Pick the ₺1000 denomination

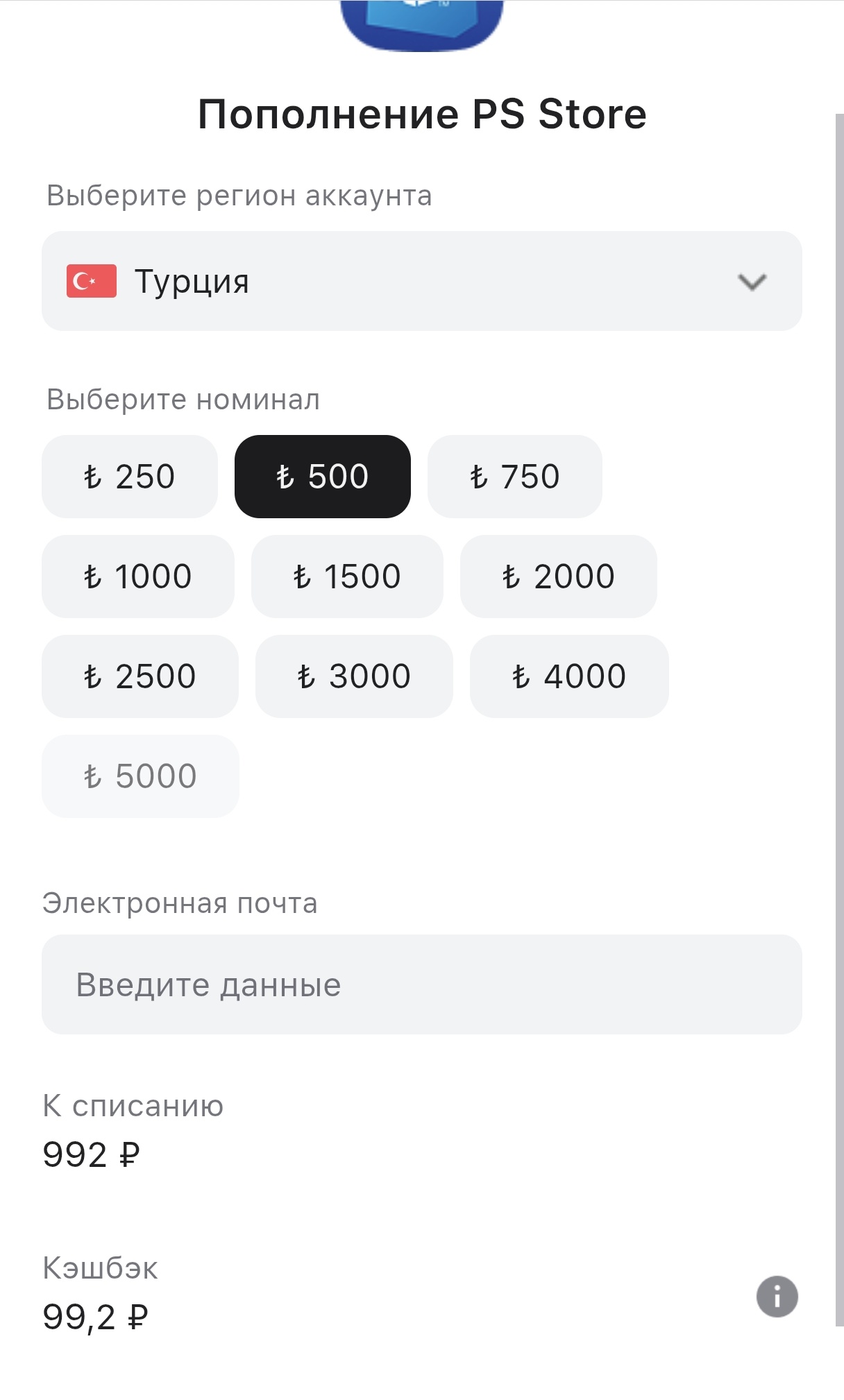[139, 576]
